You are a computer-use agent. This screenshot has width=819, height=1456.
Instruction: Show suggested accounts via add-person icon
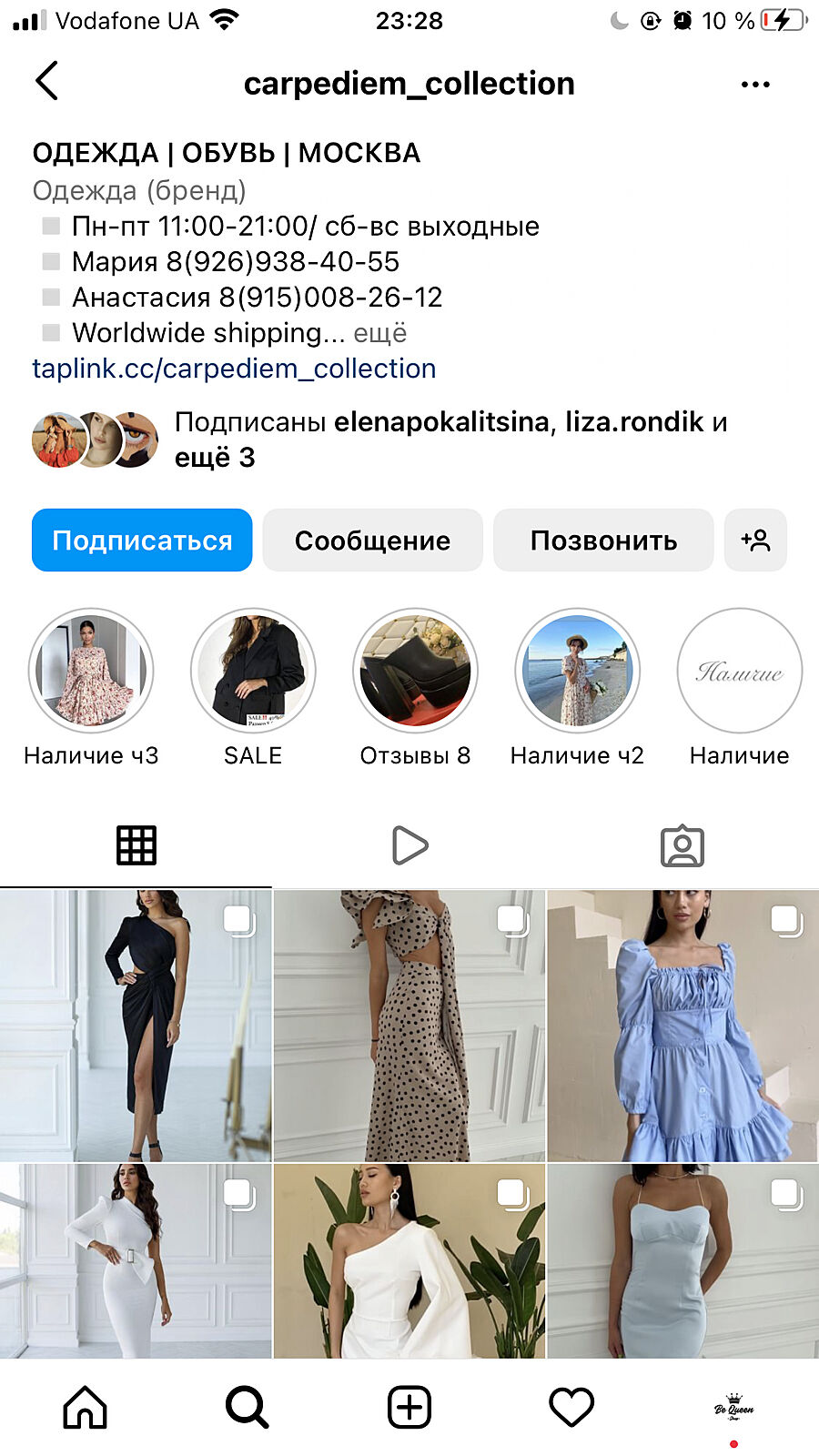tap(755, 541)
